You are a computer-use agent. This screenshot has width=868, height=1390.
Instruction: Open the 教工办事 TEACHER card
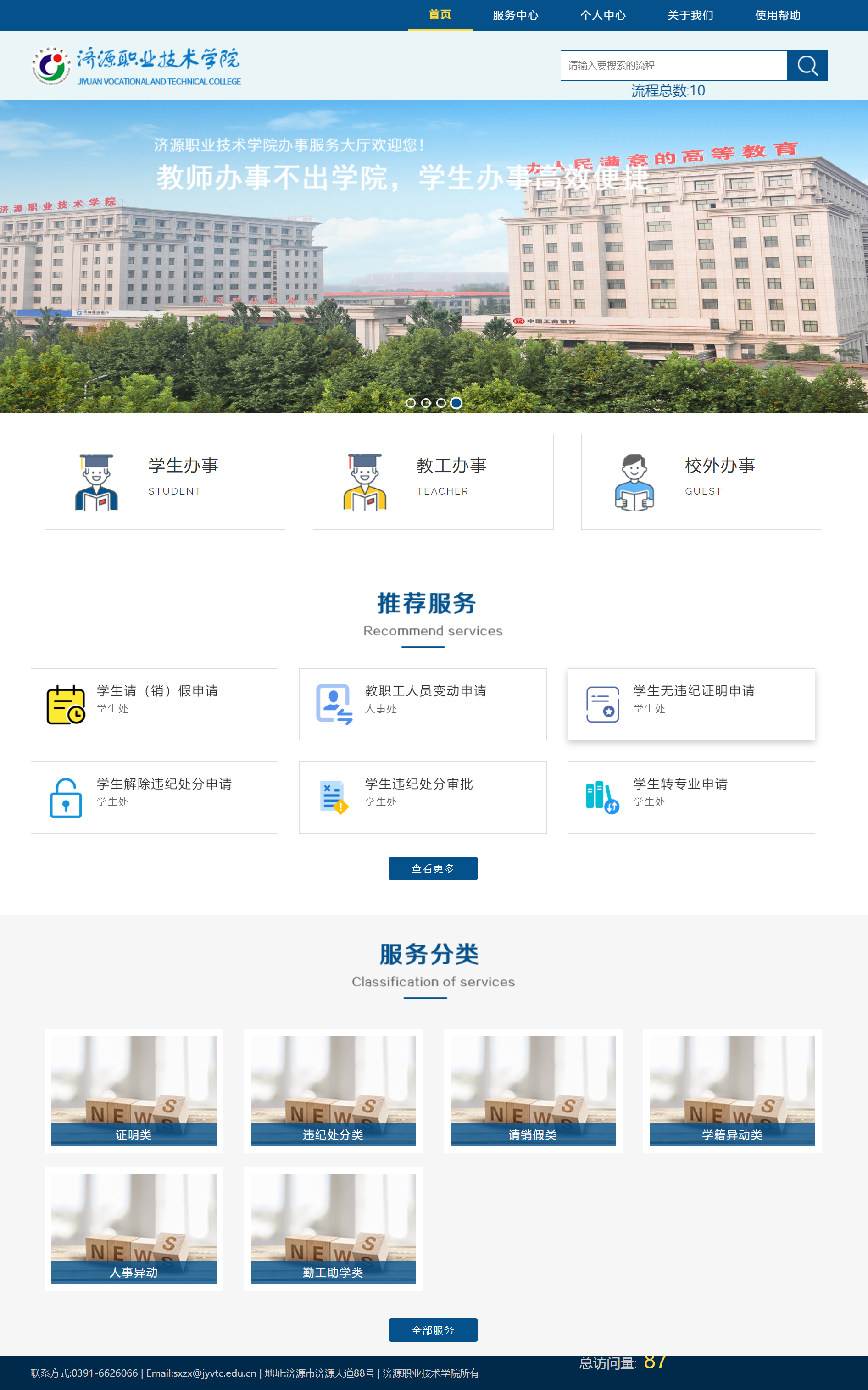(433, 481)
